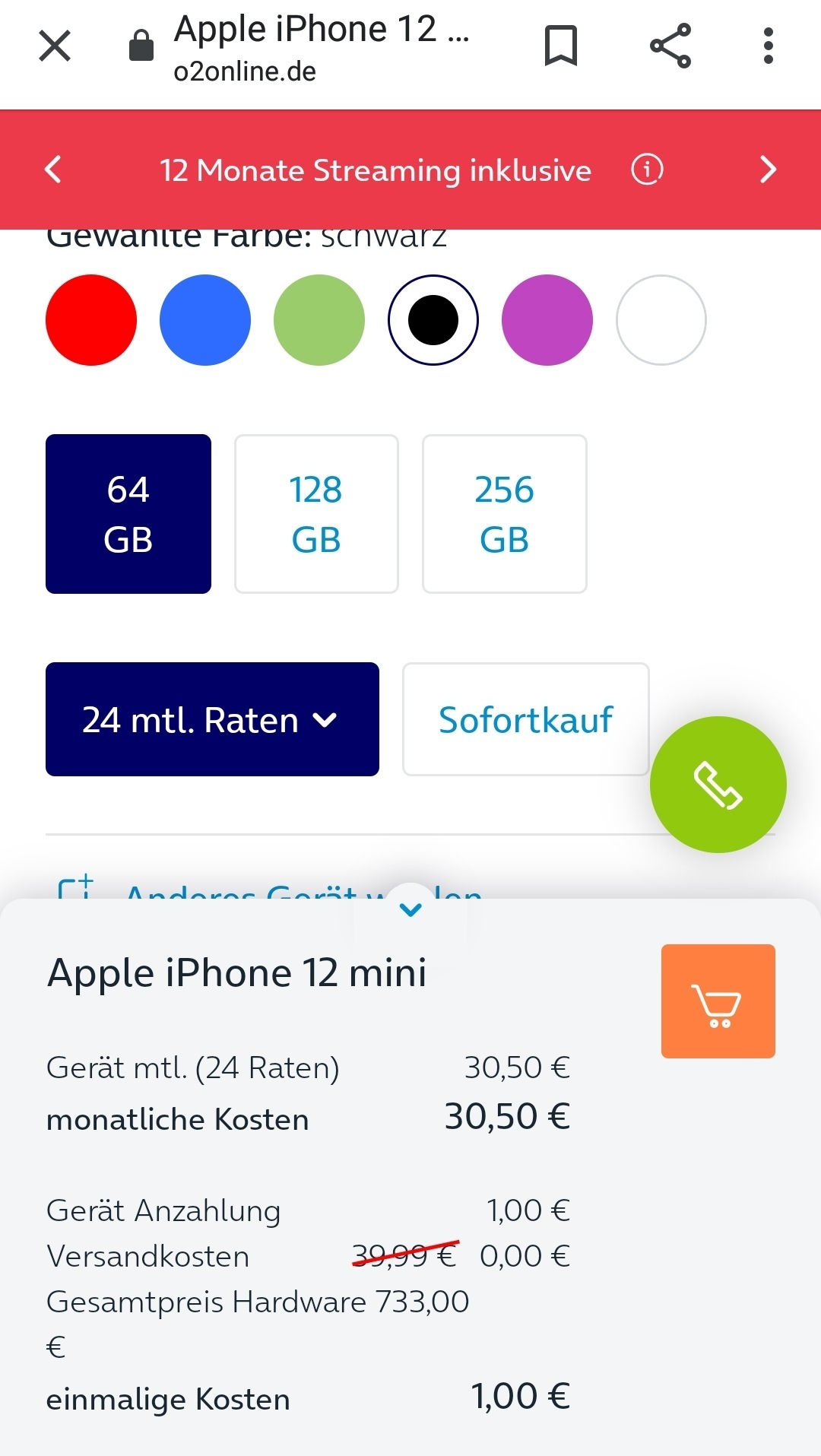
Task: Open the 24 mtl. Raten dropdown
Action: [212, 719]
